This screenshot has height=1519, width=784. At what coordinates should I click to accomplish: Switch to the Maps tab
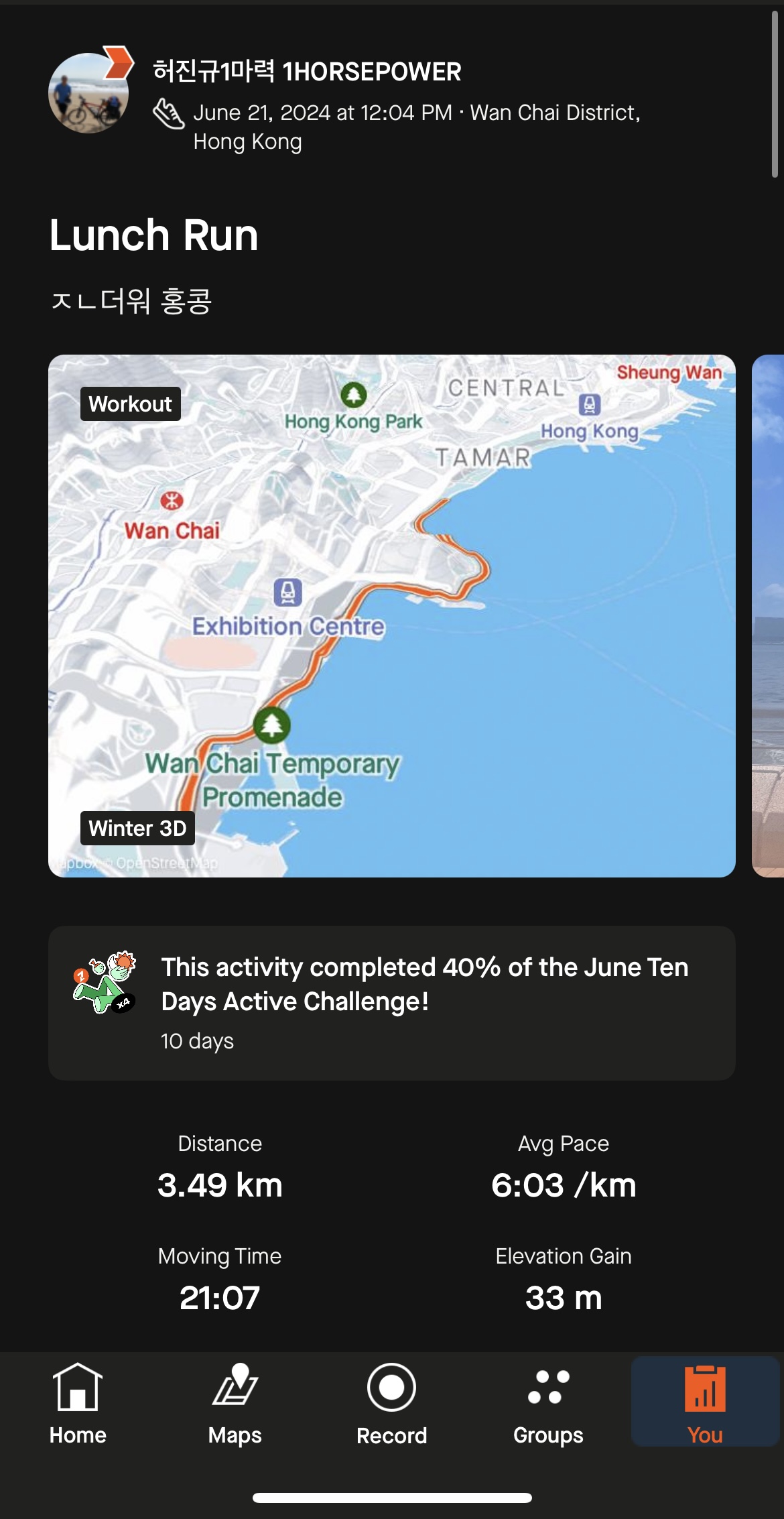(x=235, y=1404)
